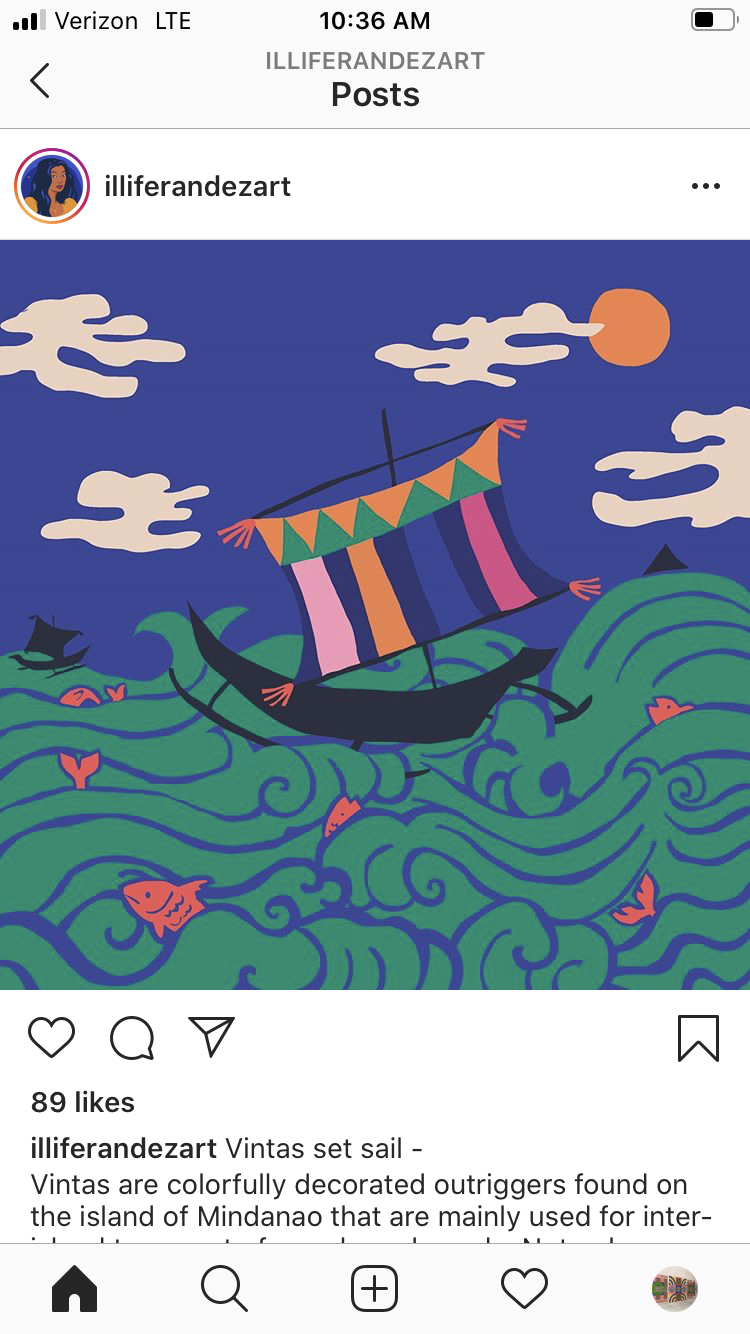Switch to the Home tab
This screenshot has width=750, height=1334.
pos(75,1288)
